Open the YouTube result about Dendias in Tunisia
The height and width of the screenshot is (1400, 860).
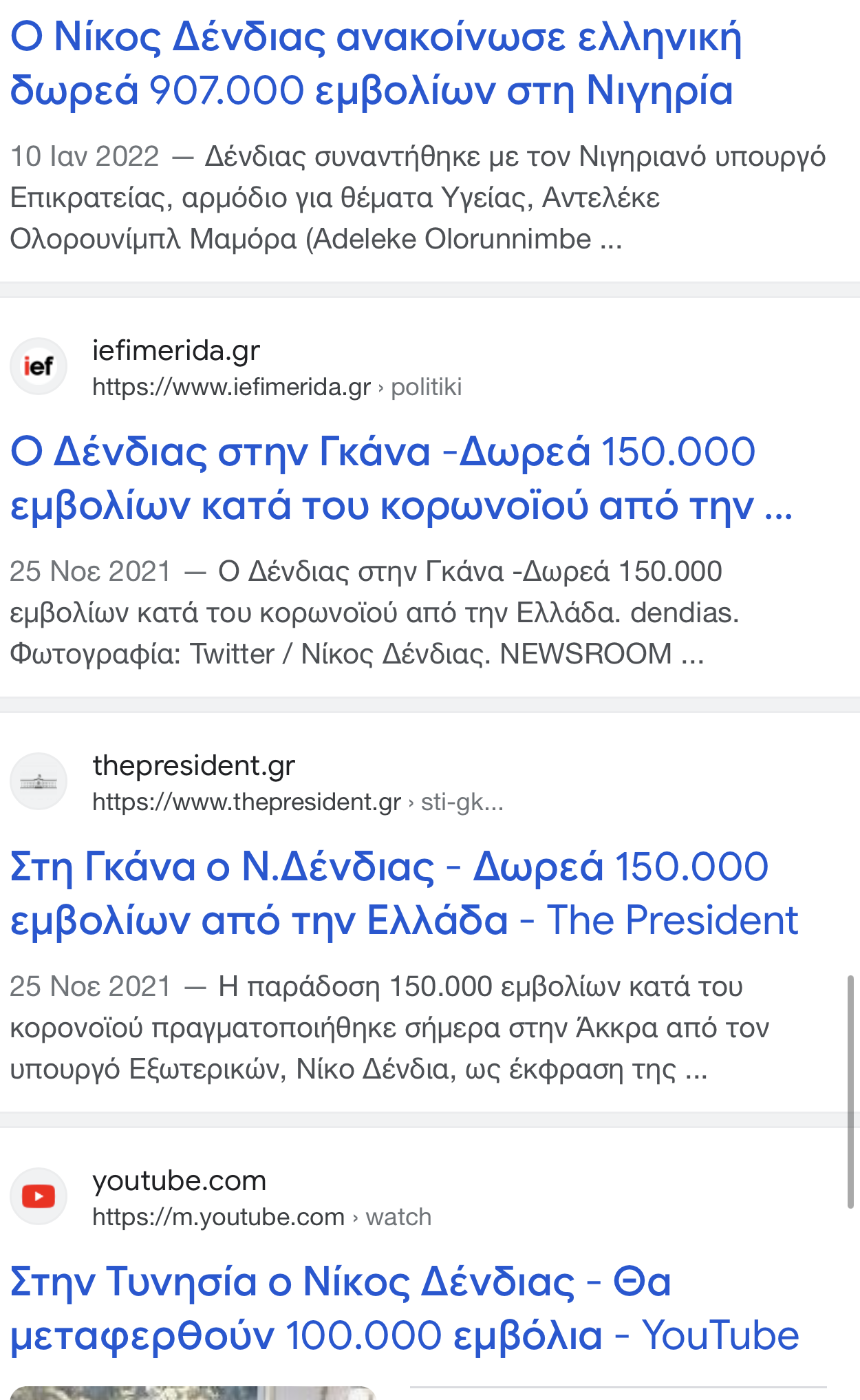pyautogui.click(x=405, y=1308)
